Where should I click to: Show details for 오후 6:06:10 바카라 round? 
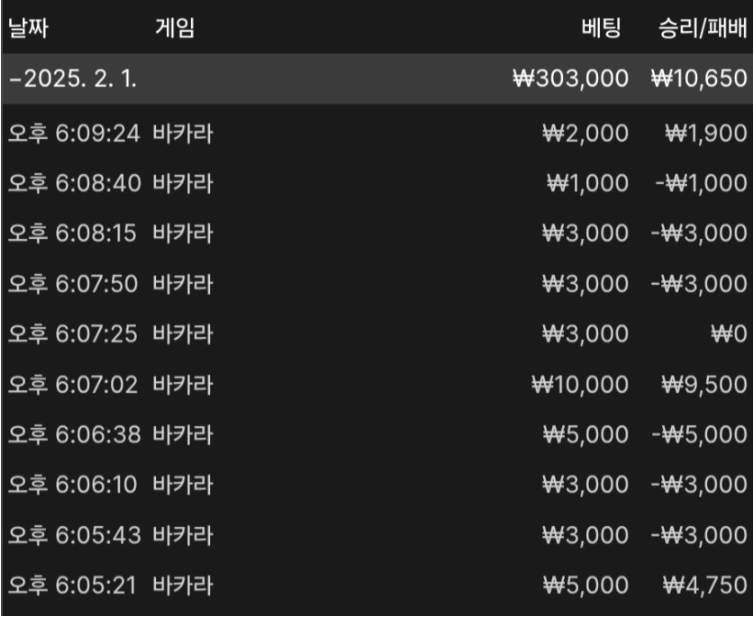click(376, 484)
